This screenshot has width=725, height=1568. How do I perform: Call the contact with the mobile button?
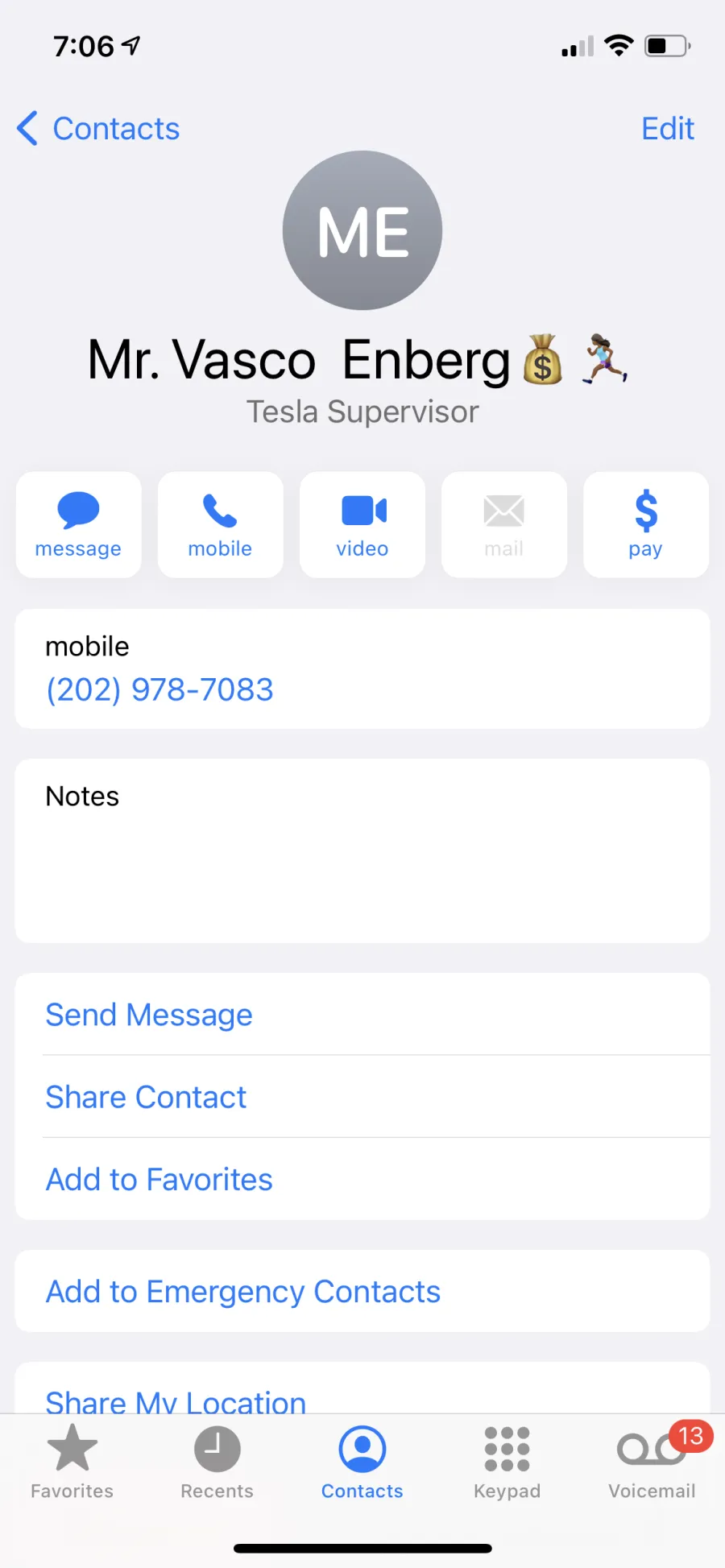click(x=220, y=524)
